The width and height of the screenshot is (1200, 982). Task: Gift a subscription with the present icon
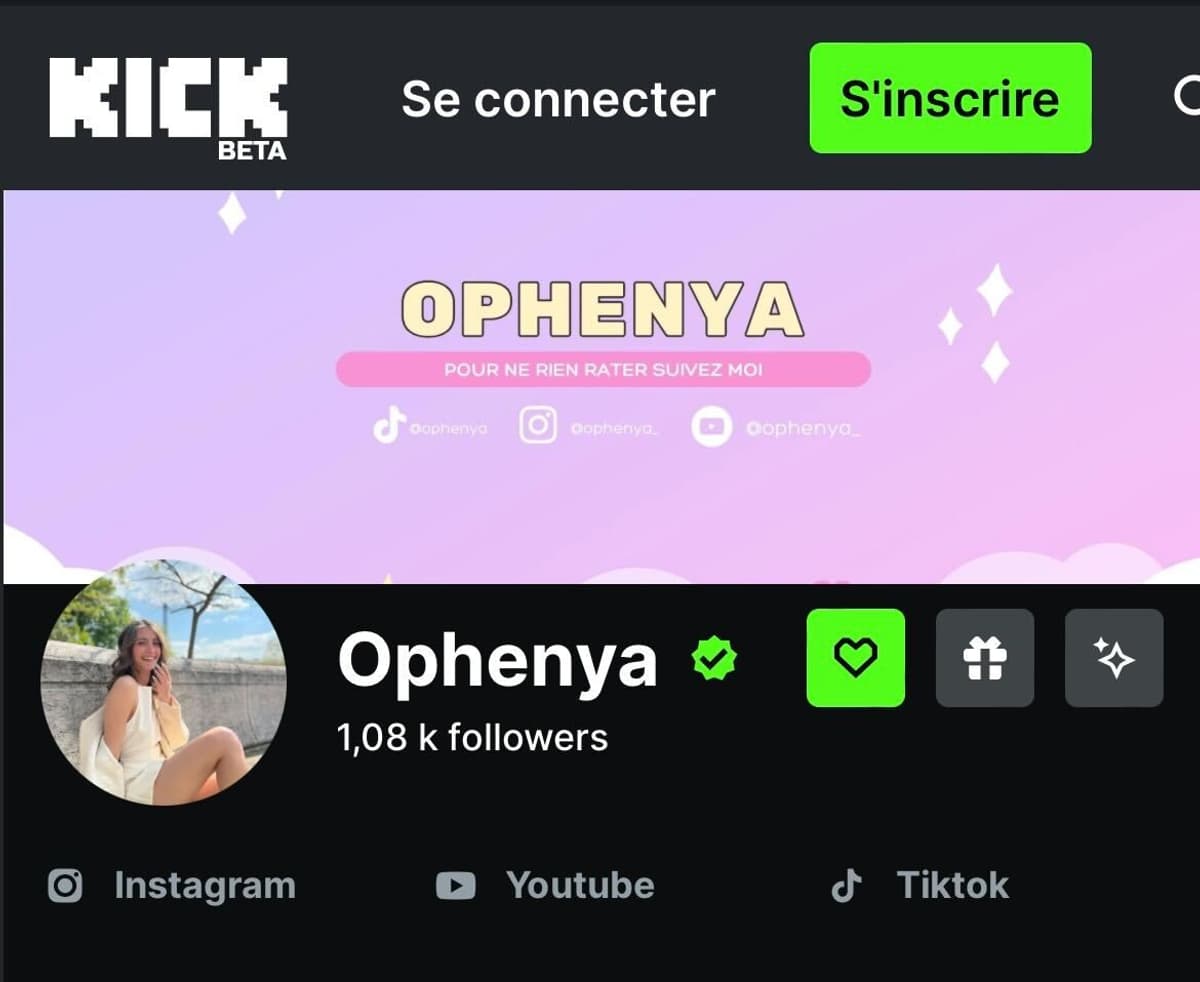point(985,658)
